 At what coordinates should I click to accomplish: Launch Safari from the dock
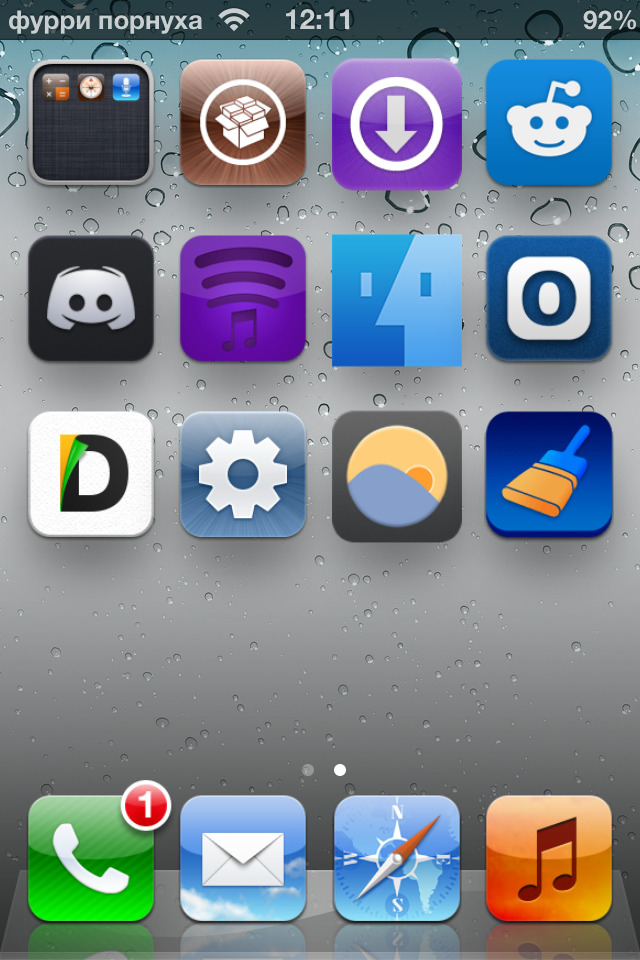[396, 858]
